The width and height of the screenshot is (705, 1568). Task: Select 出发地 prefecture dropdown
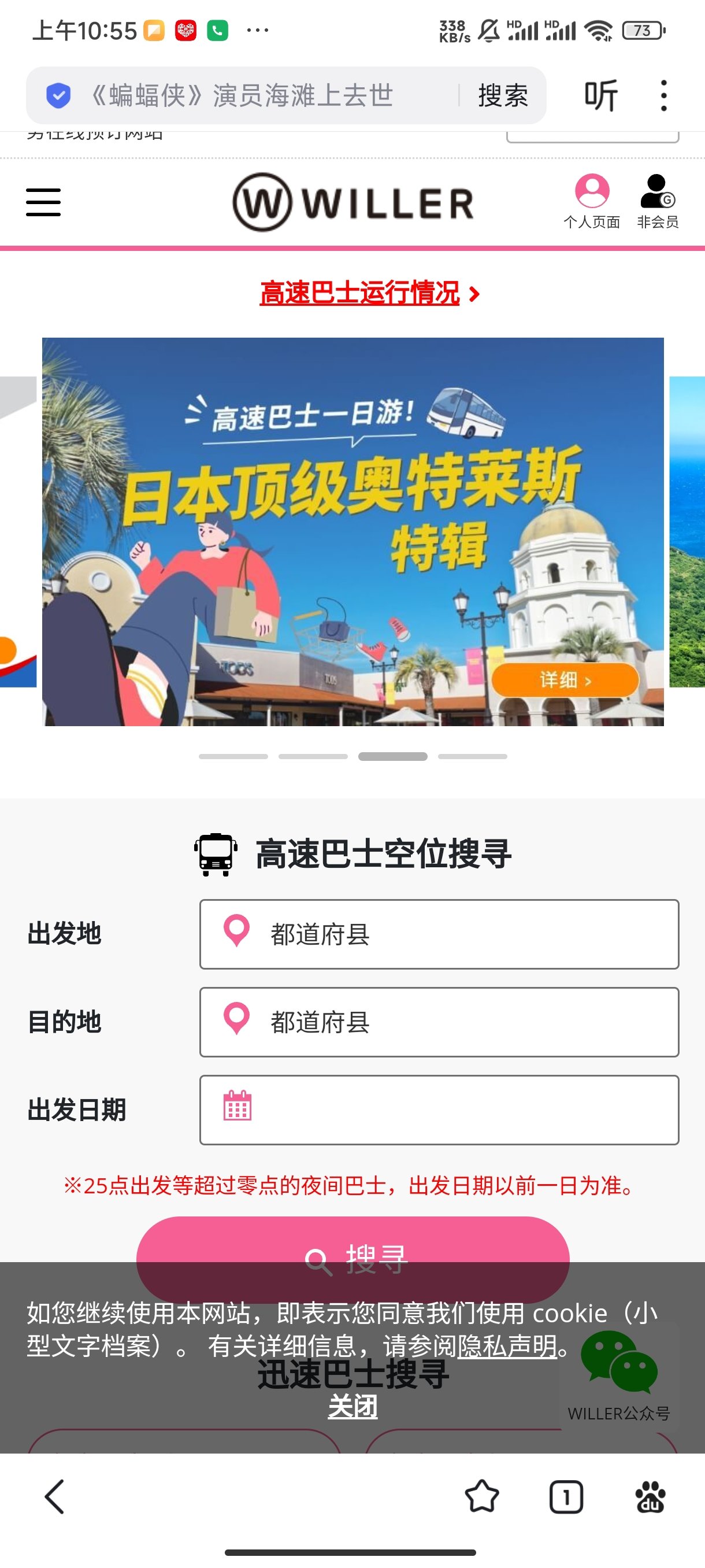(439, 934)
